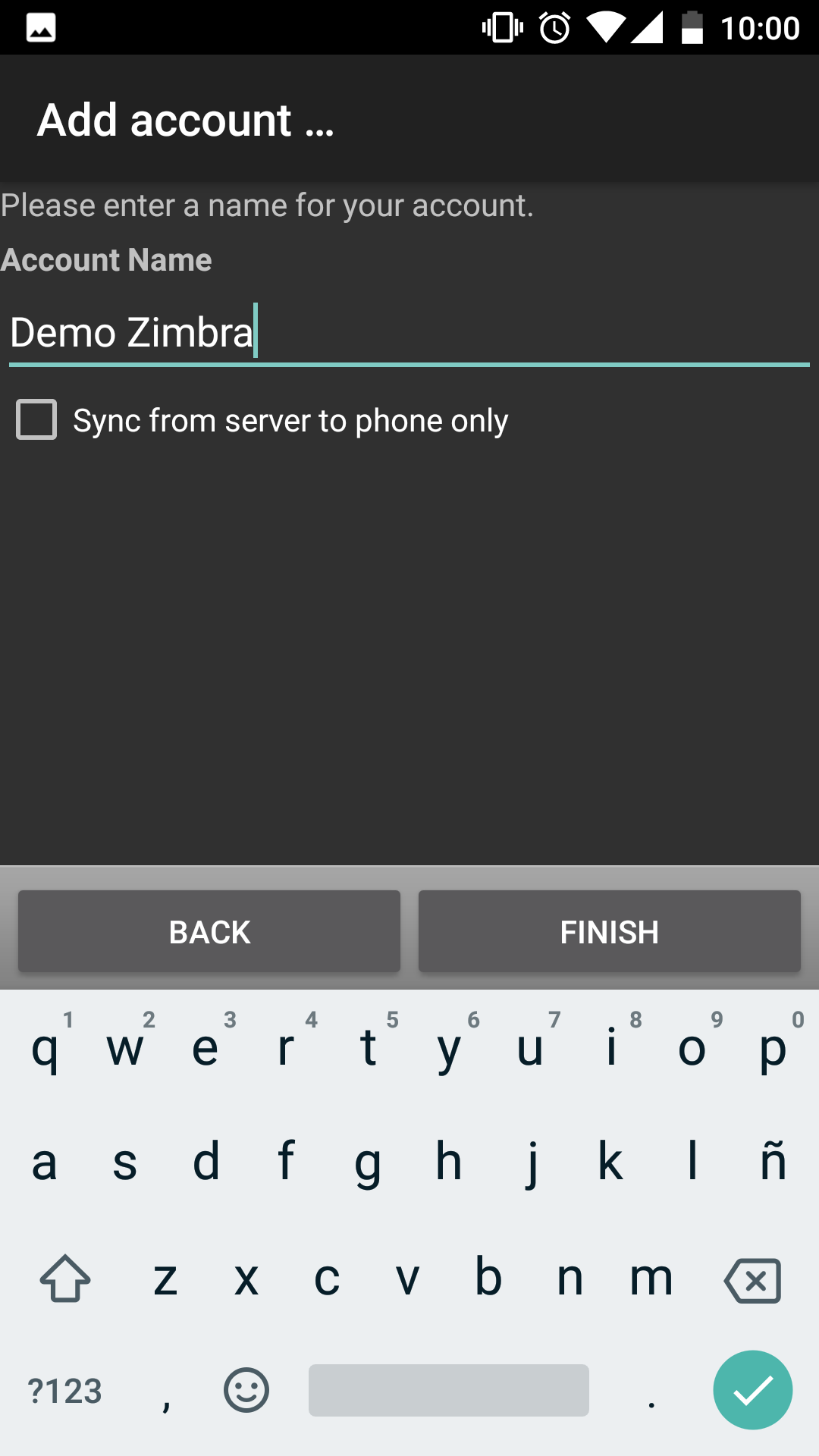Tap the Account Name text field
Screen dimensions: 819x1456
(x=409, y=334)
